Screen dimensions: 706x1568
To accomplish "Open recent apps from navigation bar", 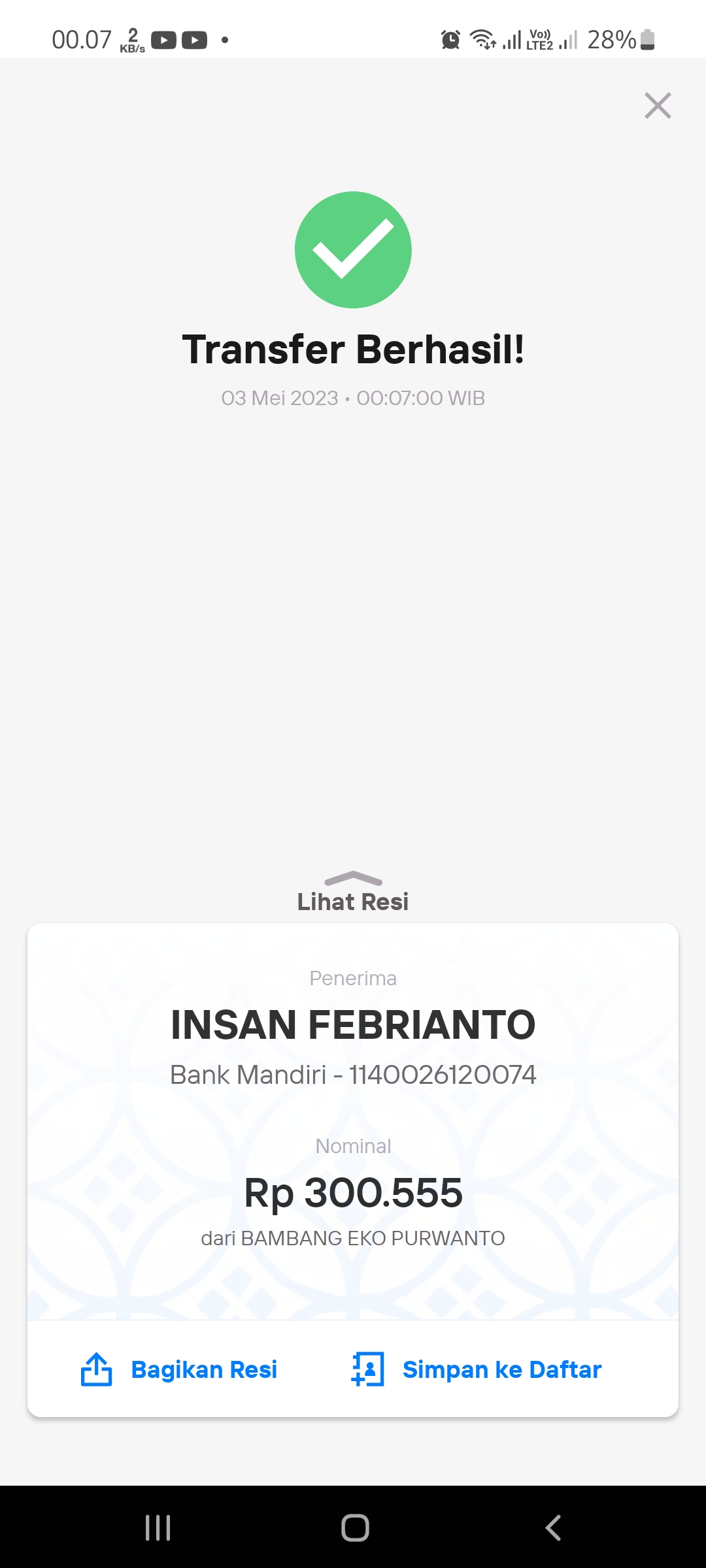I will 158,1527.
